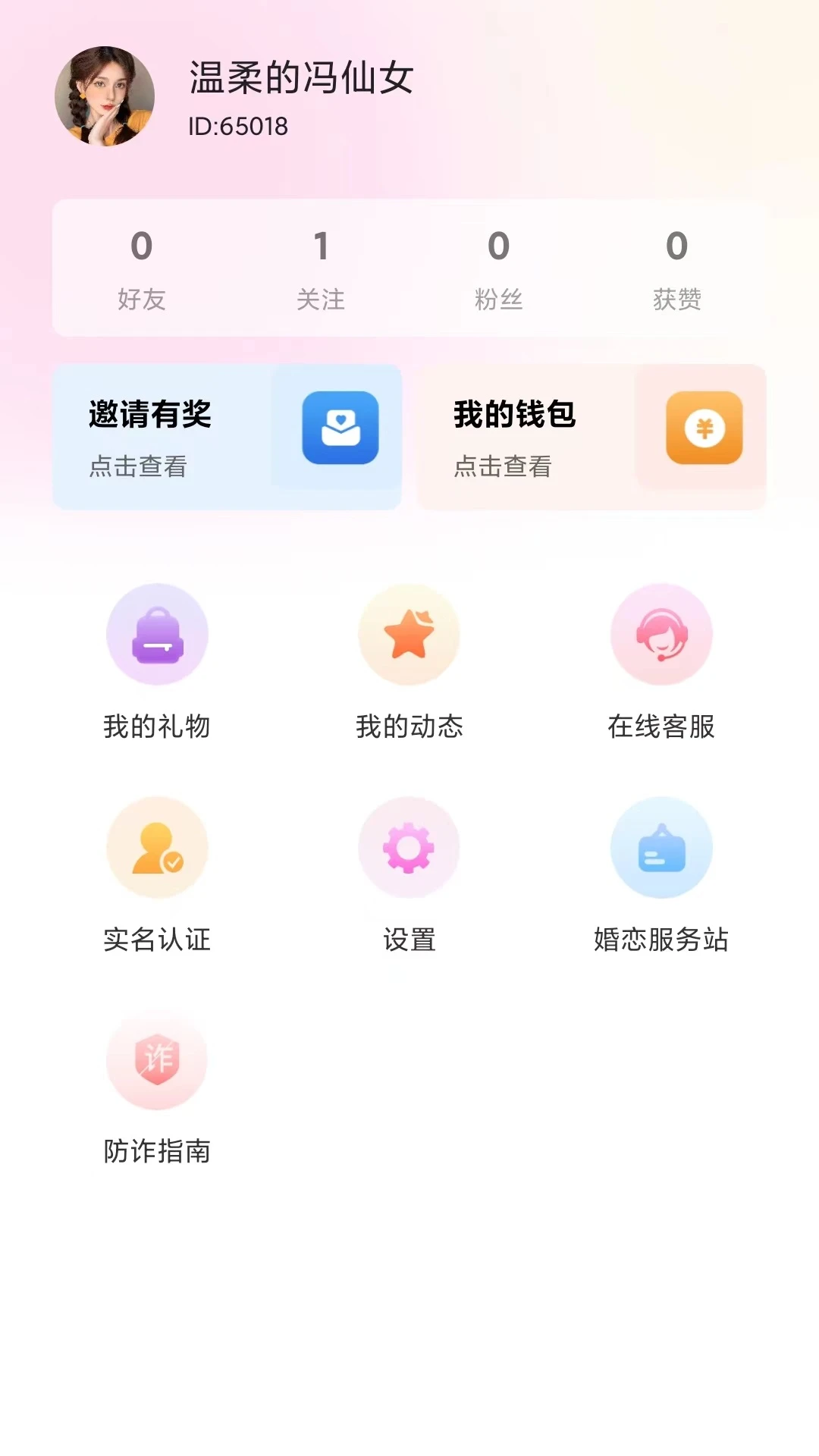Image resolution: width=819 pixels, height=1456 pixels.
Task: Open 我的礼物 gifts
Action: (x=157, y=660)
